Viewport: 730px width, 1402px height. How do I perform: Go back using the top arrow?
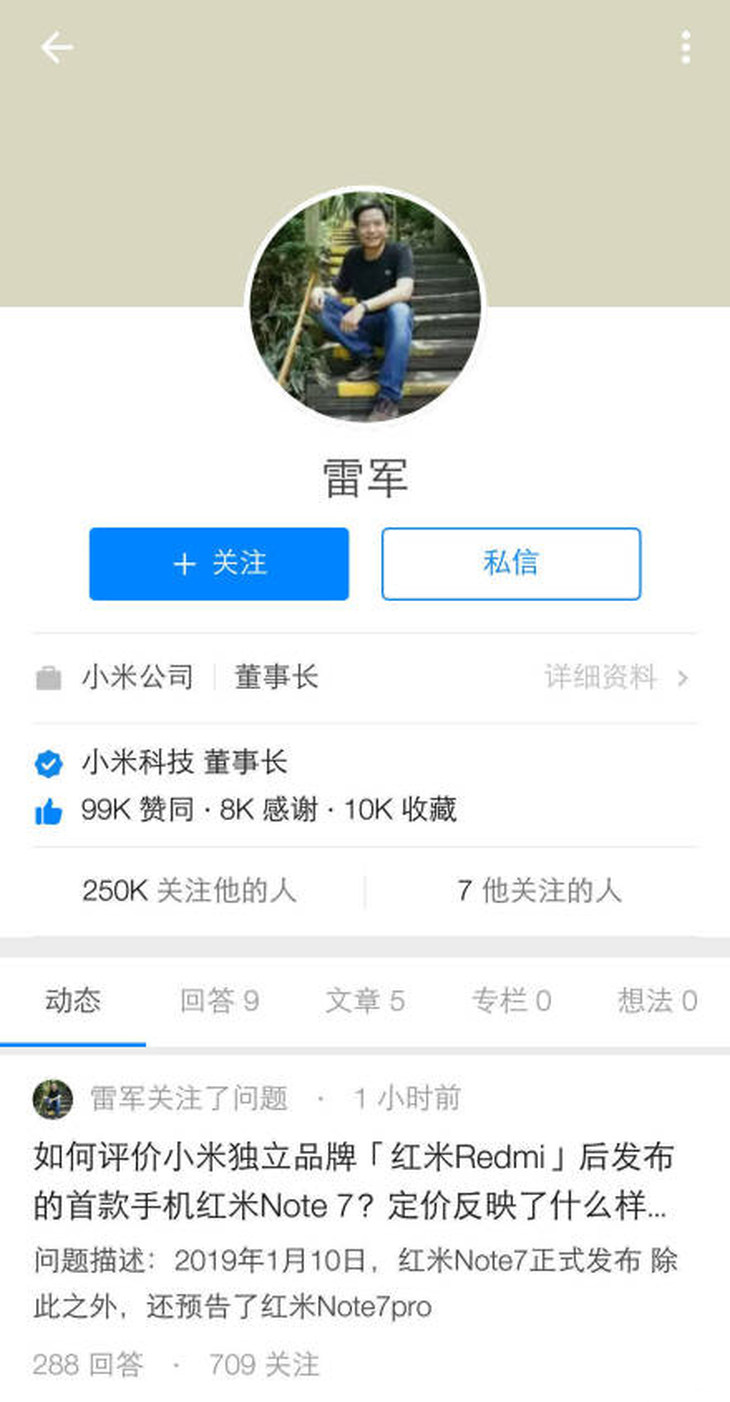57,47
